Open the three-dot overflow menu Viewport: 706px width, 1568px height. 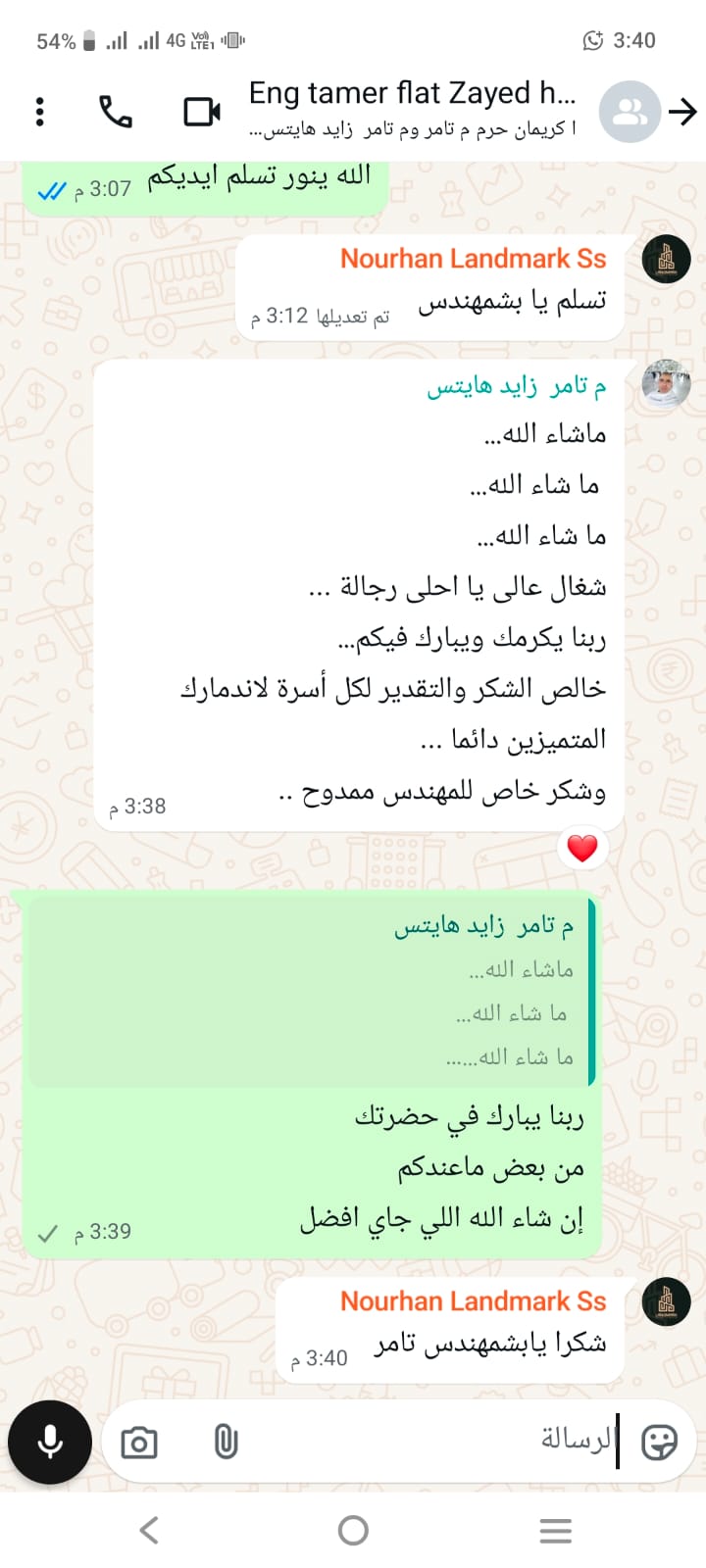[39, 112]
